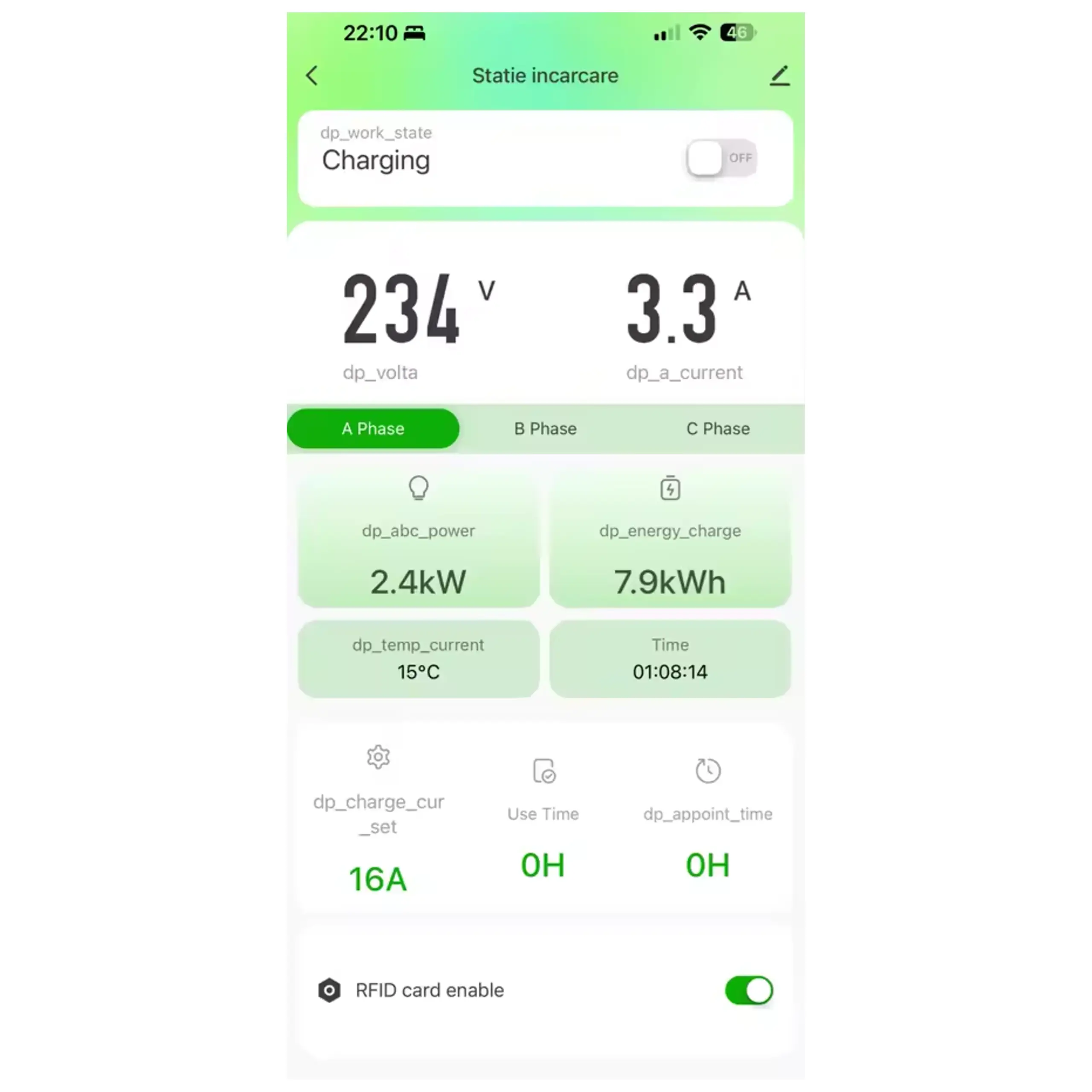
Task: Go back from Statie incarcare
Action: point(312,76)
